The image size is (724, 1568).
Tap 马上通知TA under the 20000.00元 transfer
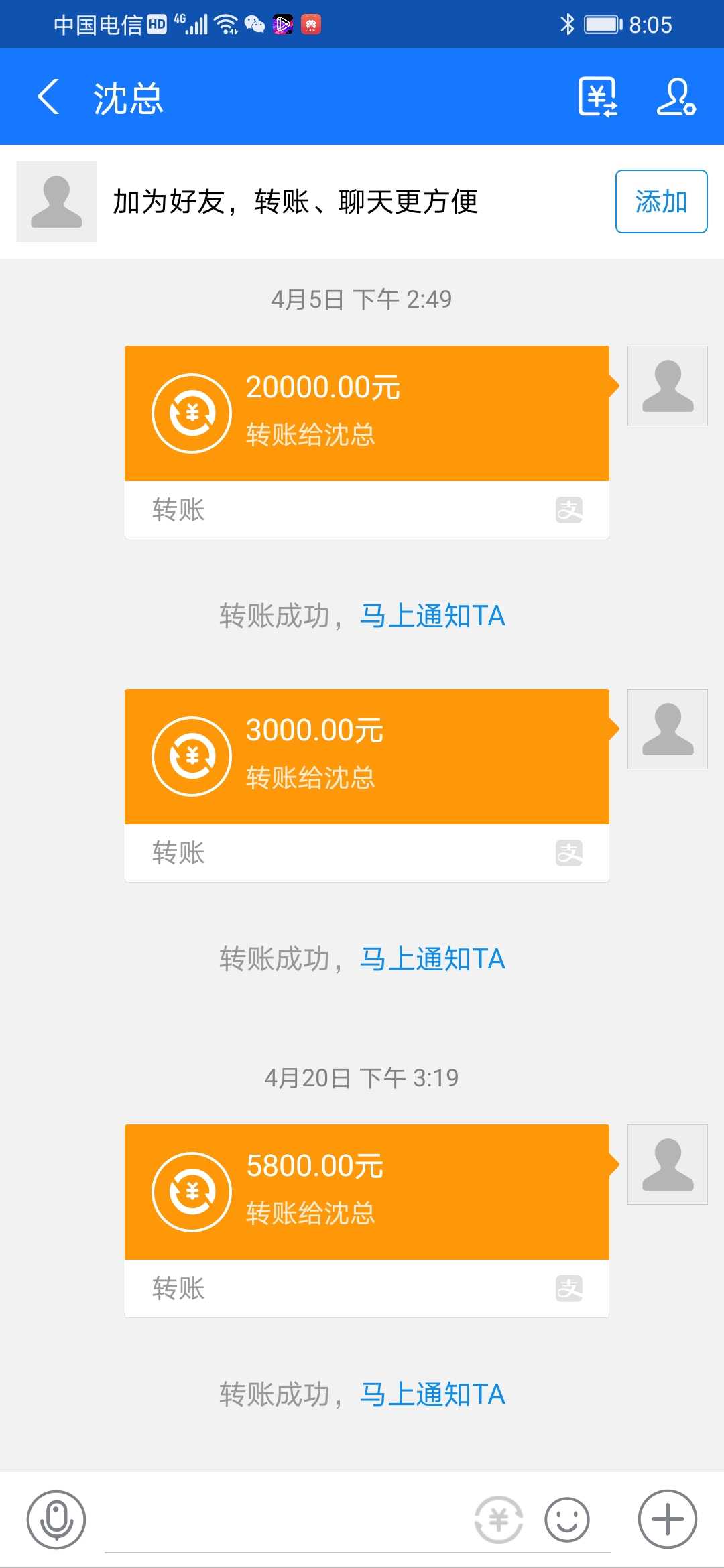coord(432,616)
